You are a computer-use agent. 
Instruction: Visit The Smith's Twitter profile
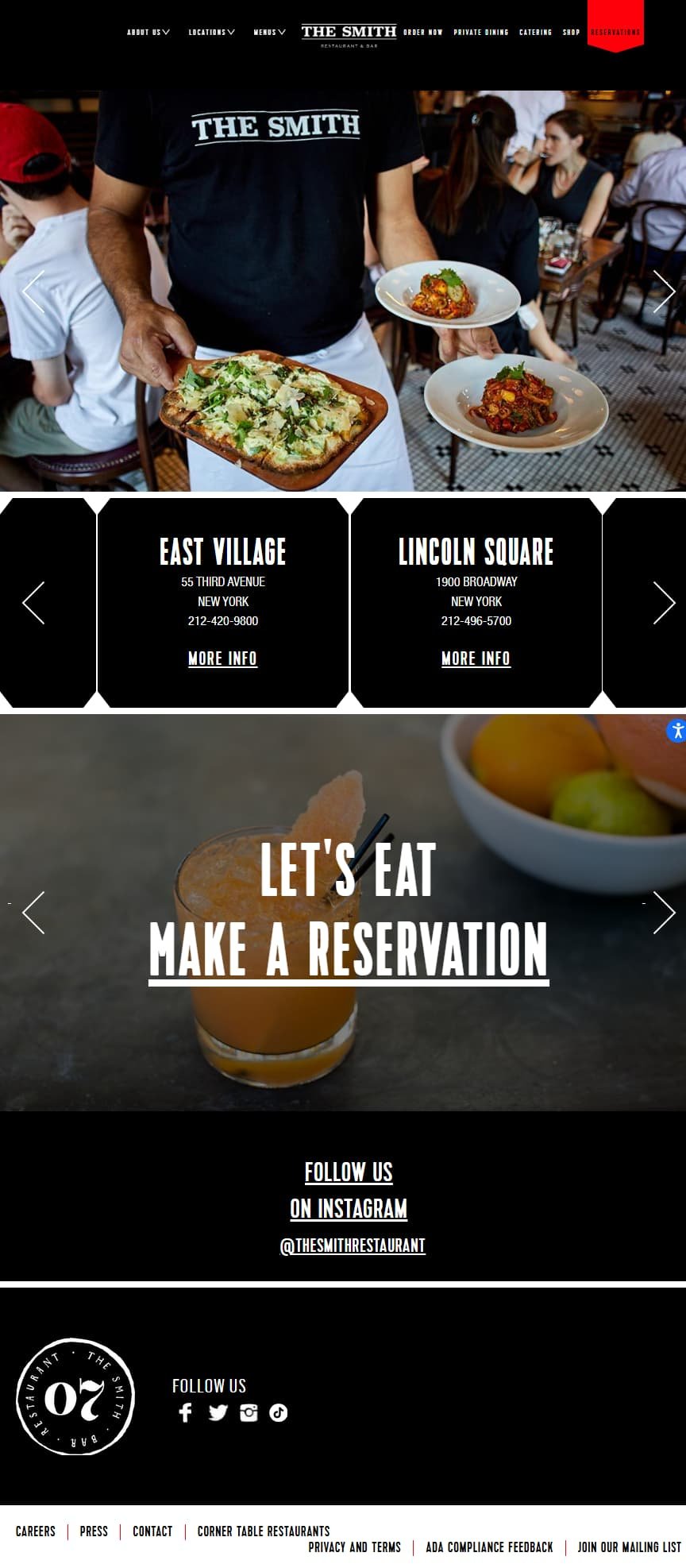click(x=218, y=1412)
